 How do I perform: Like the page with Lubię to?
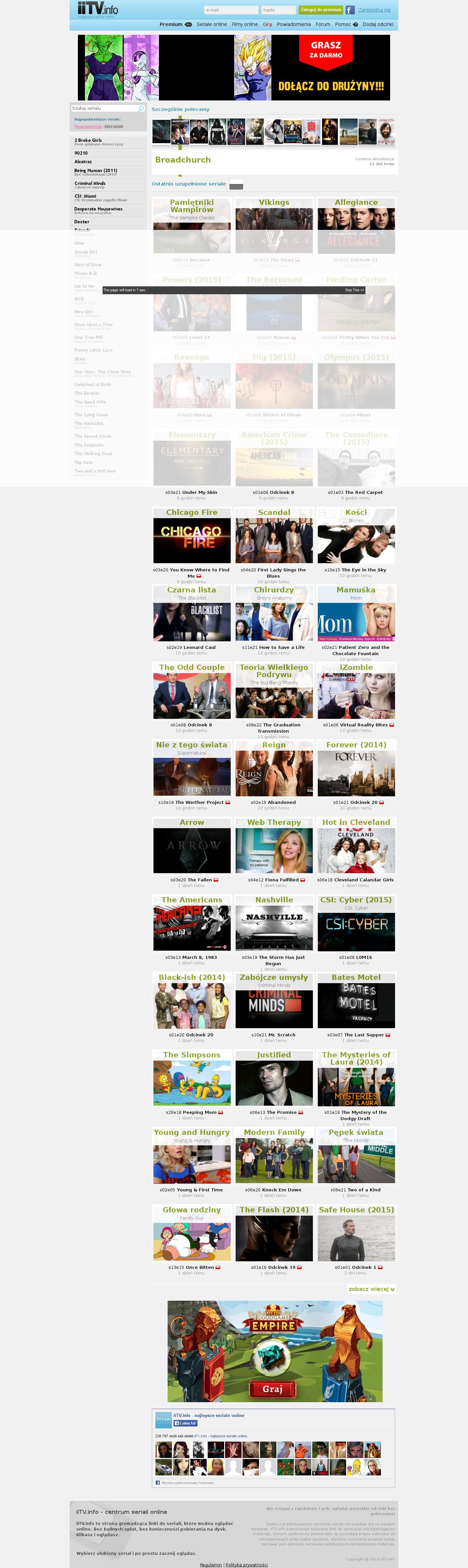click(x=185, y=1423)
